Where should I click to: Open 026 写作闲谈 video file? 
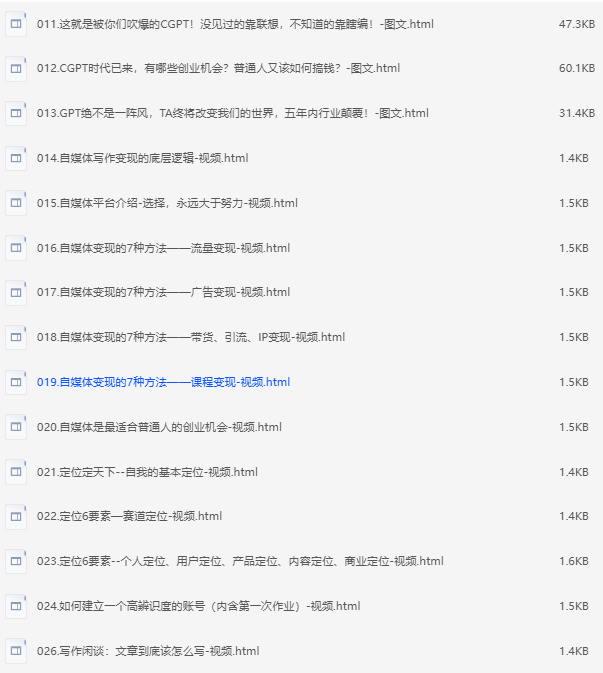(147, 651)
